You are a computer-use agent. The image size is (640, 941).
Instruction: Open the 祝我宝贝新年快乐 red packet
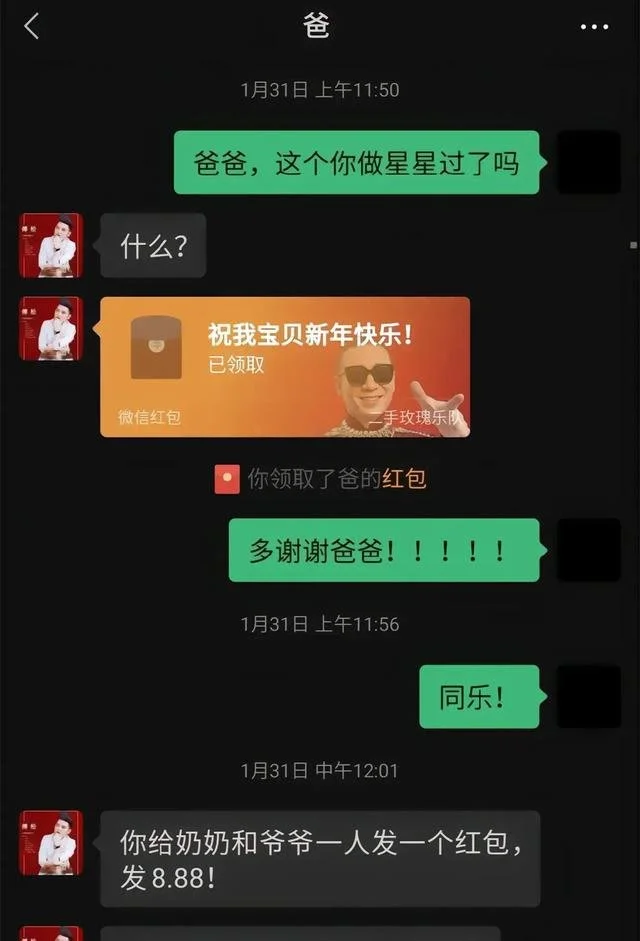tap(285, 367)
